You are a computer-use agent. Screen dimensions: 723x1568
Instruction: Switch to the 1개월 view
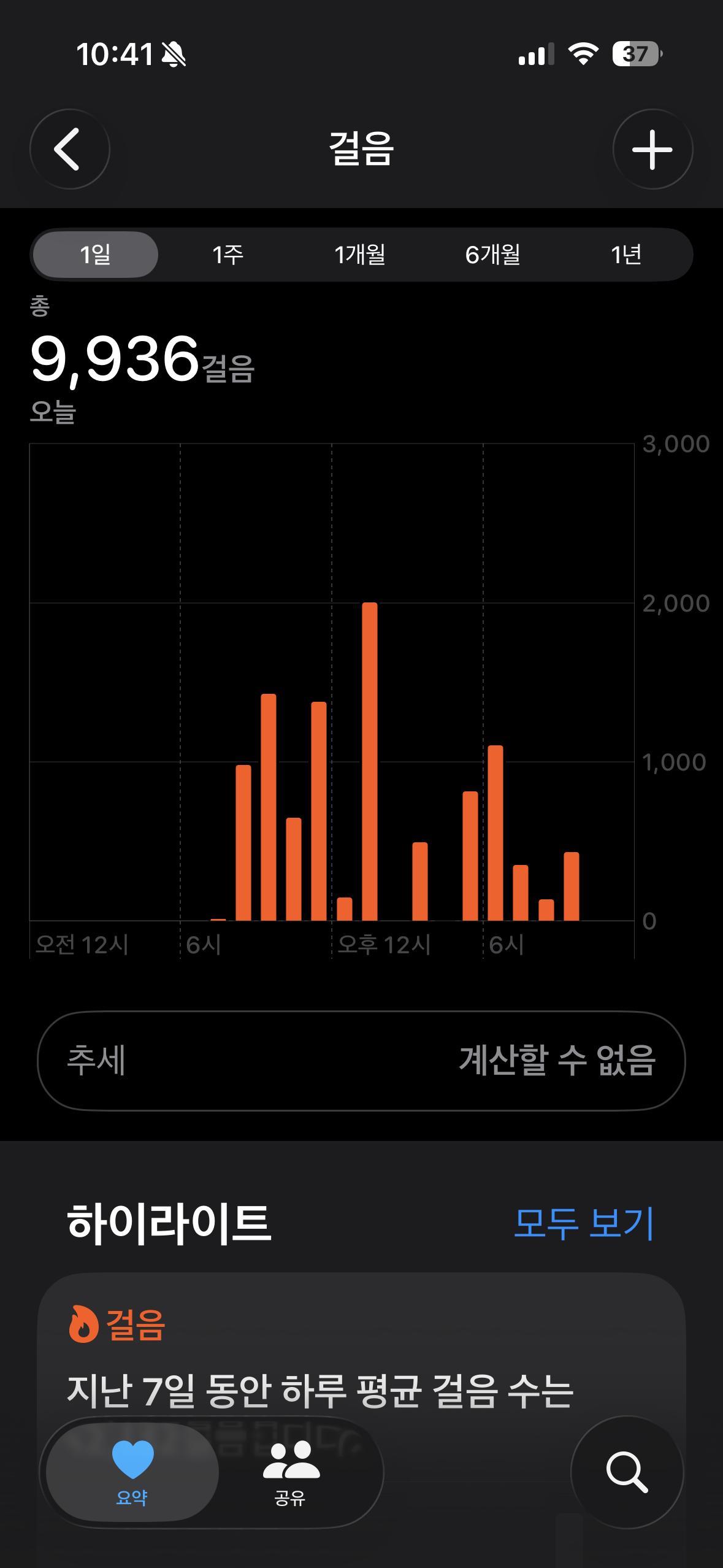point(360,255)
